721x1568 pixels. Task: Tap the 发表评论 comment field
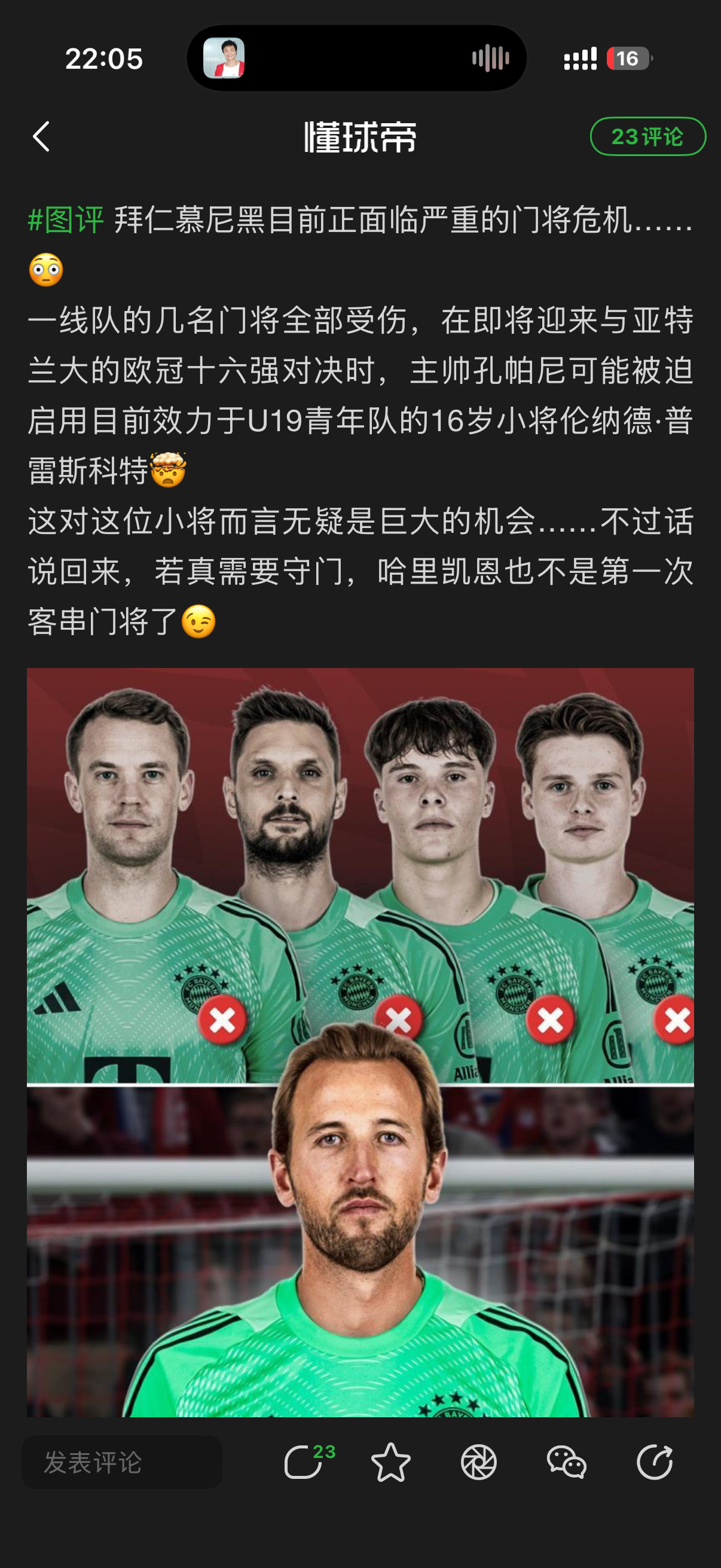click(122, 1462)
